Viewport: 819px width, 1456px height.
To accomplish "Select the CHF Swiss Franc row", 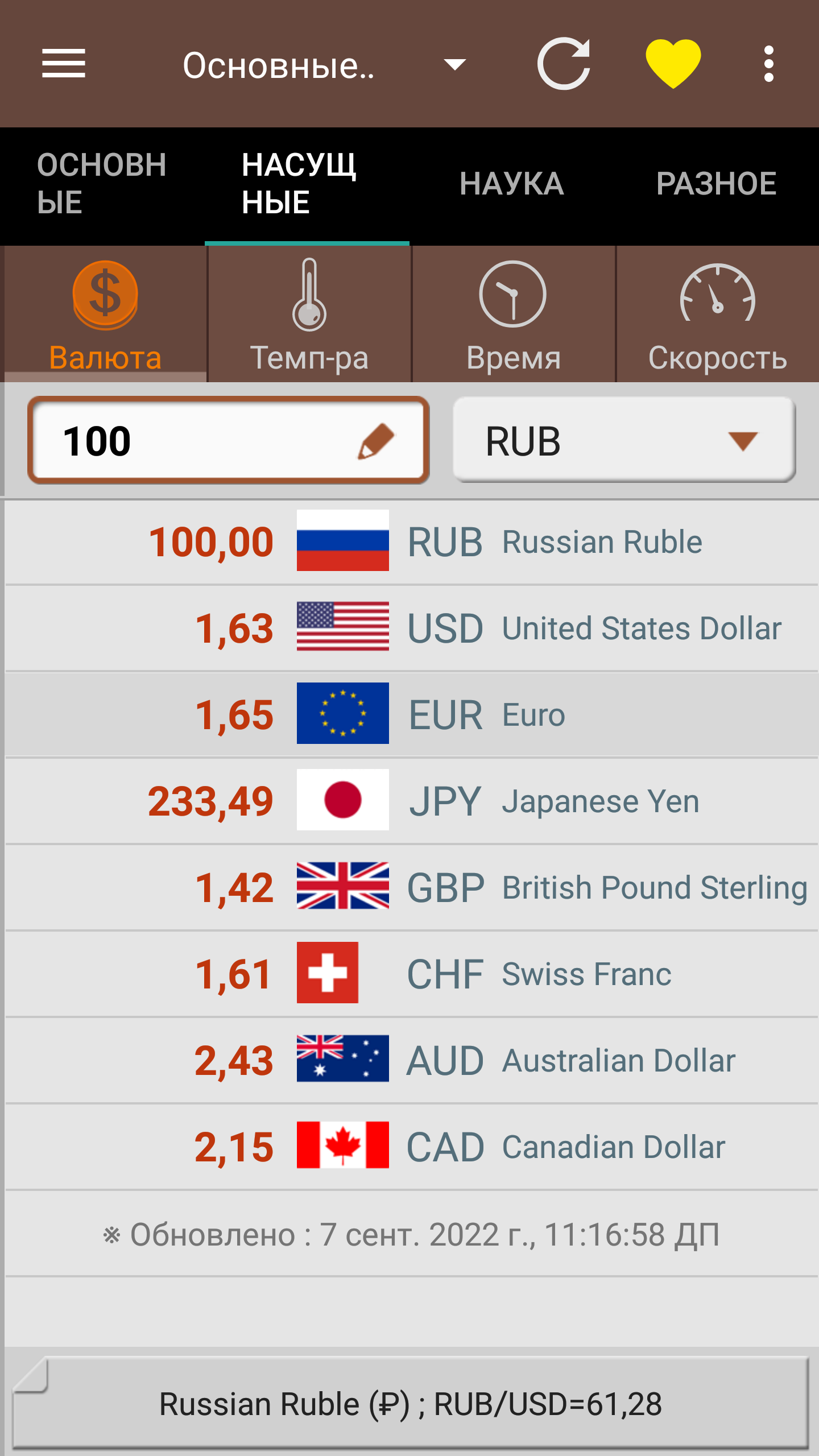I will (412, 974).
